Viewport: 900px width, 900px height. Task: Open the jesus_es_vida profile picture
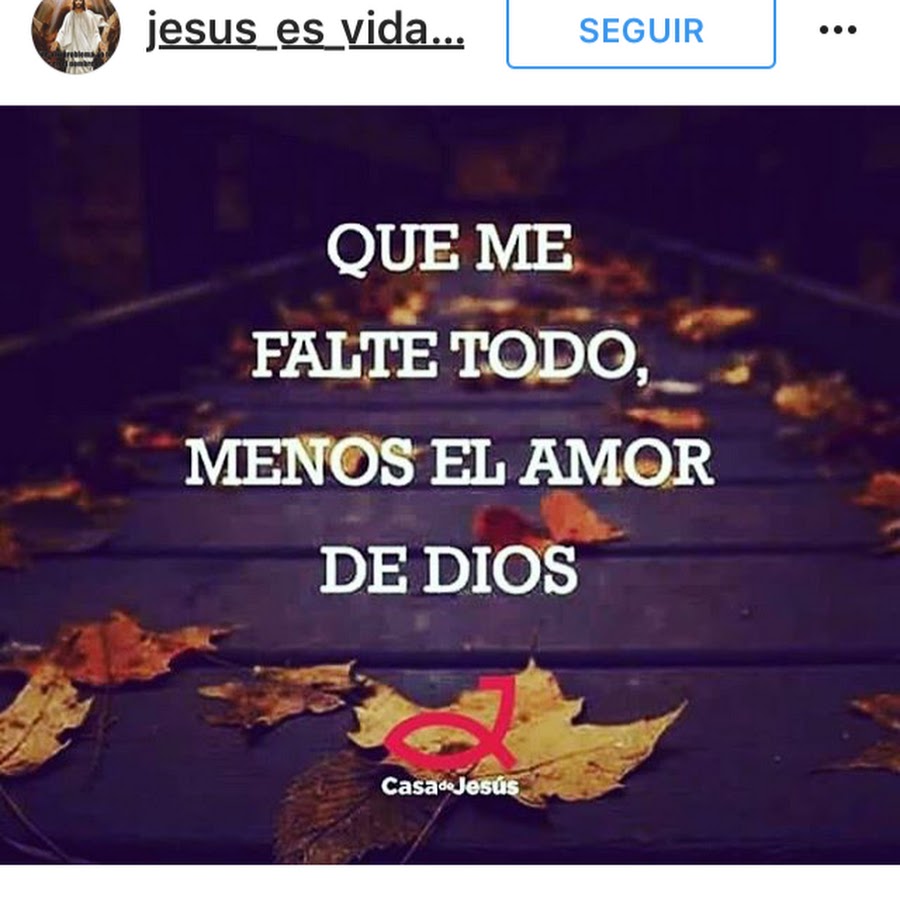point(76,32)
